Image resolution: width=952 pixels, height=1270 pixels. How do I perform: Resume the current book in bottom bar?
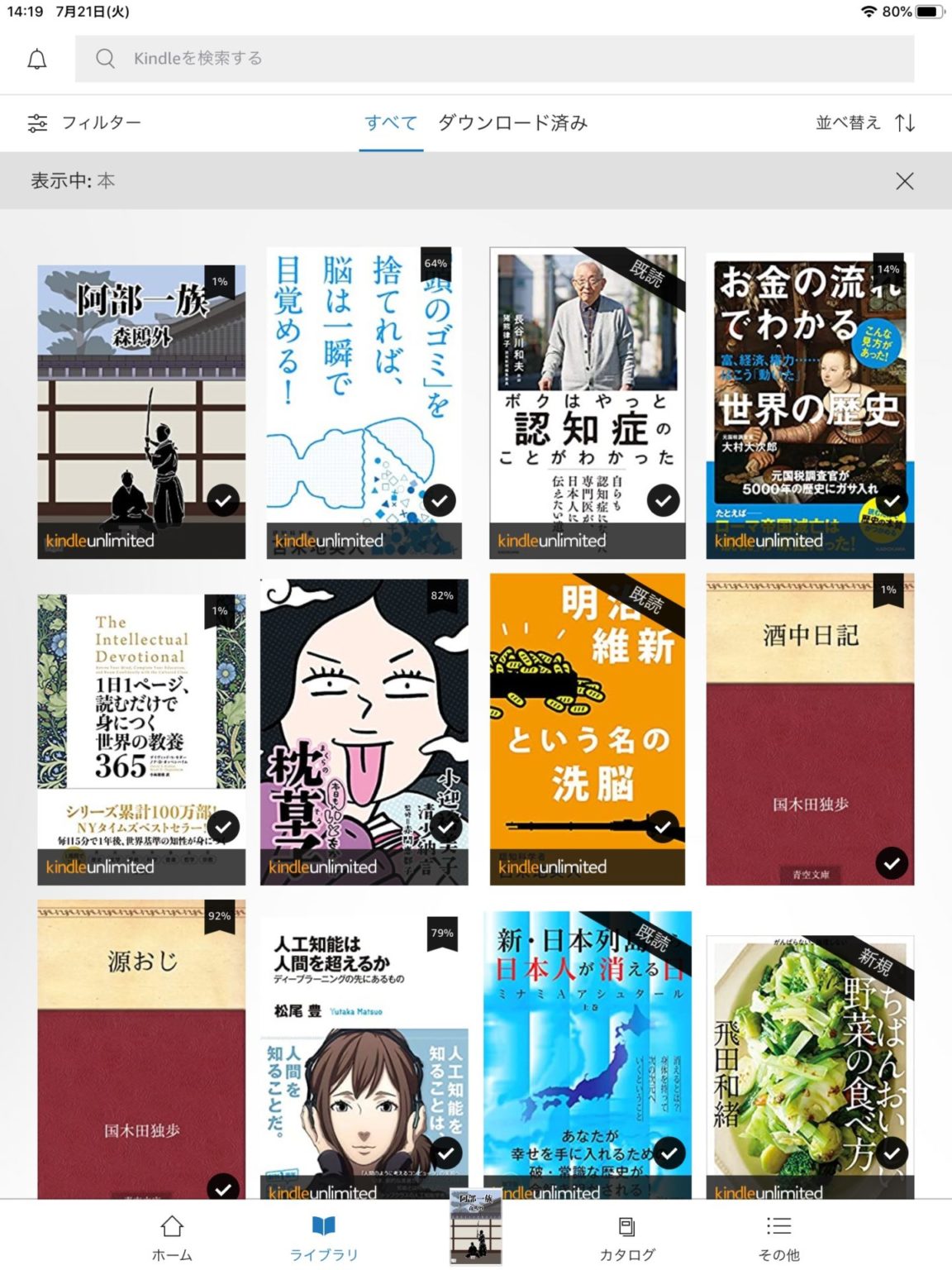[x=475, y=1227]
